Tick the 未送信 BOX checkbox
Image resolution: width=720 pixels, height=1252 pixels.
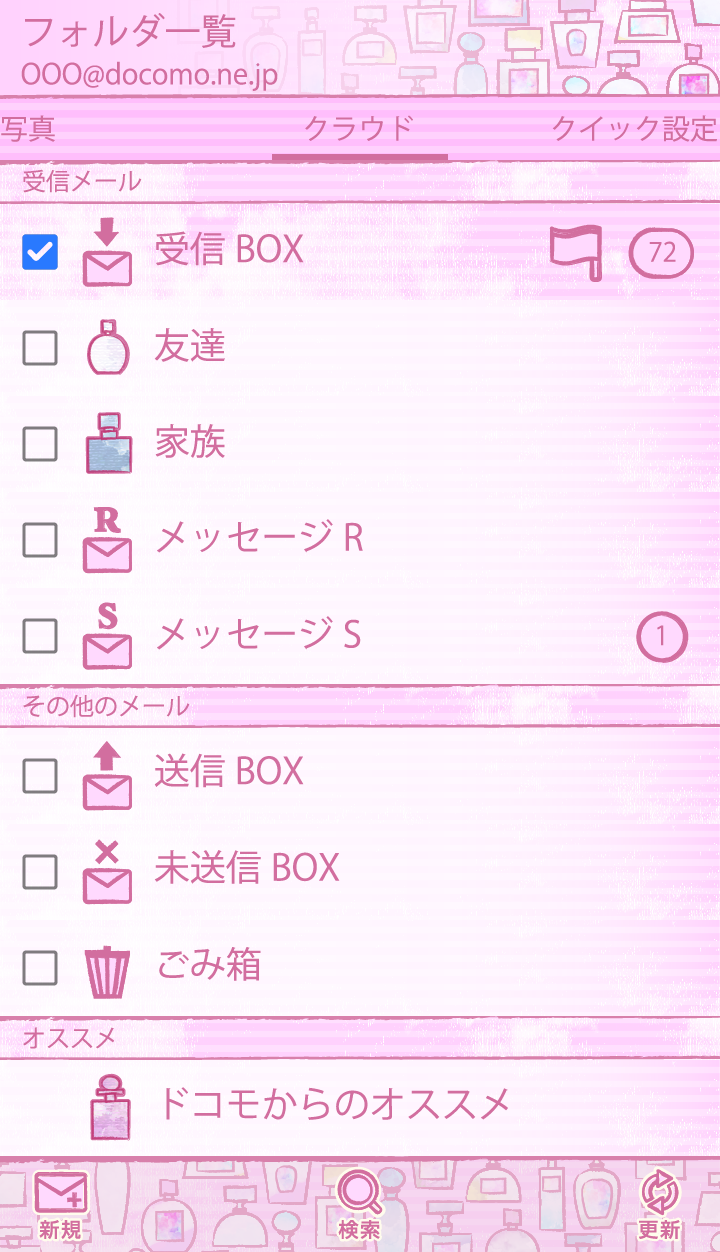click(40, 872)
